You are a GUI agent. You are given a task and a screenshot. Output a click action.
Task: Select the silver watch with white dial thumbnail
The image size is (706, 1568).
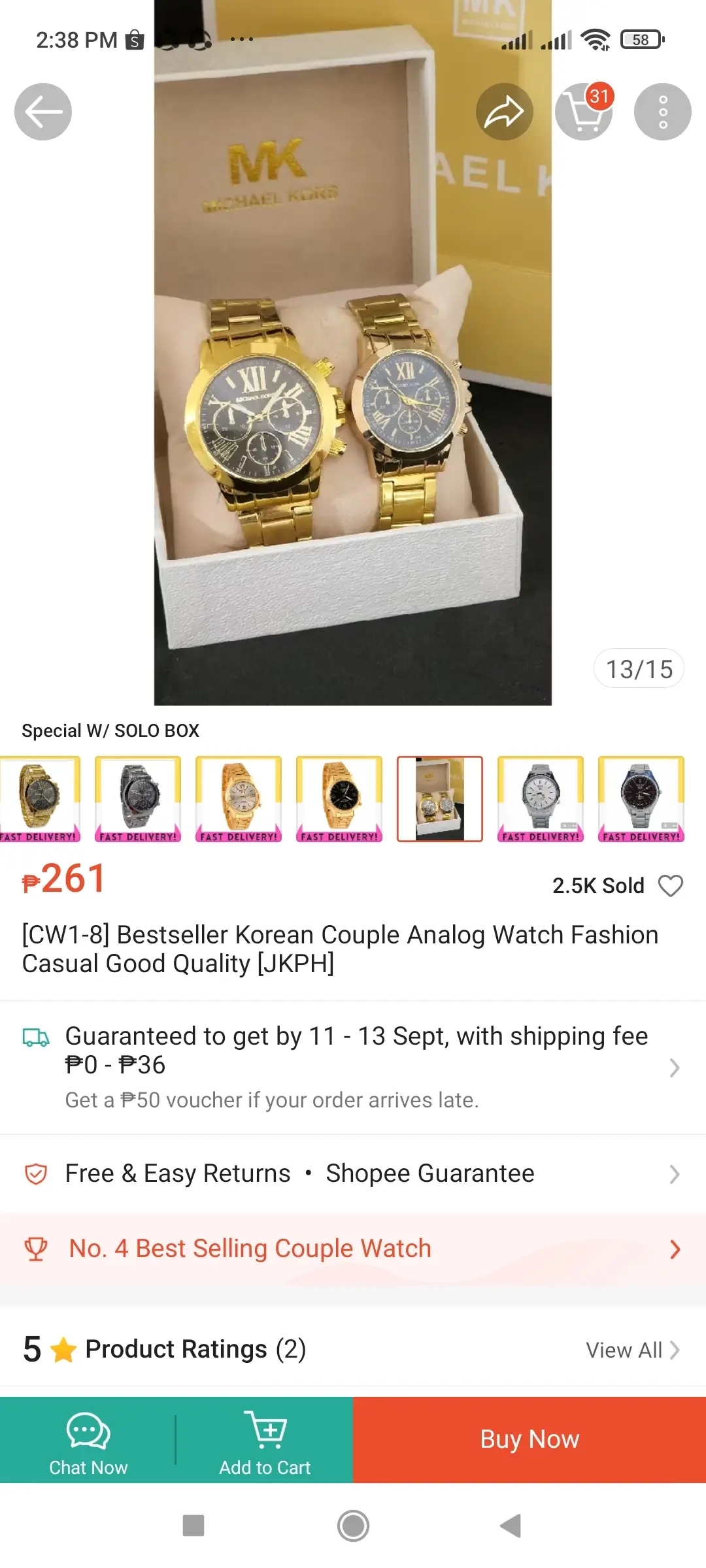(541, 798)
